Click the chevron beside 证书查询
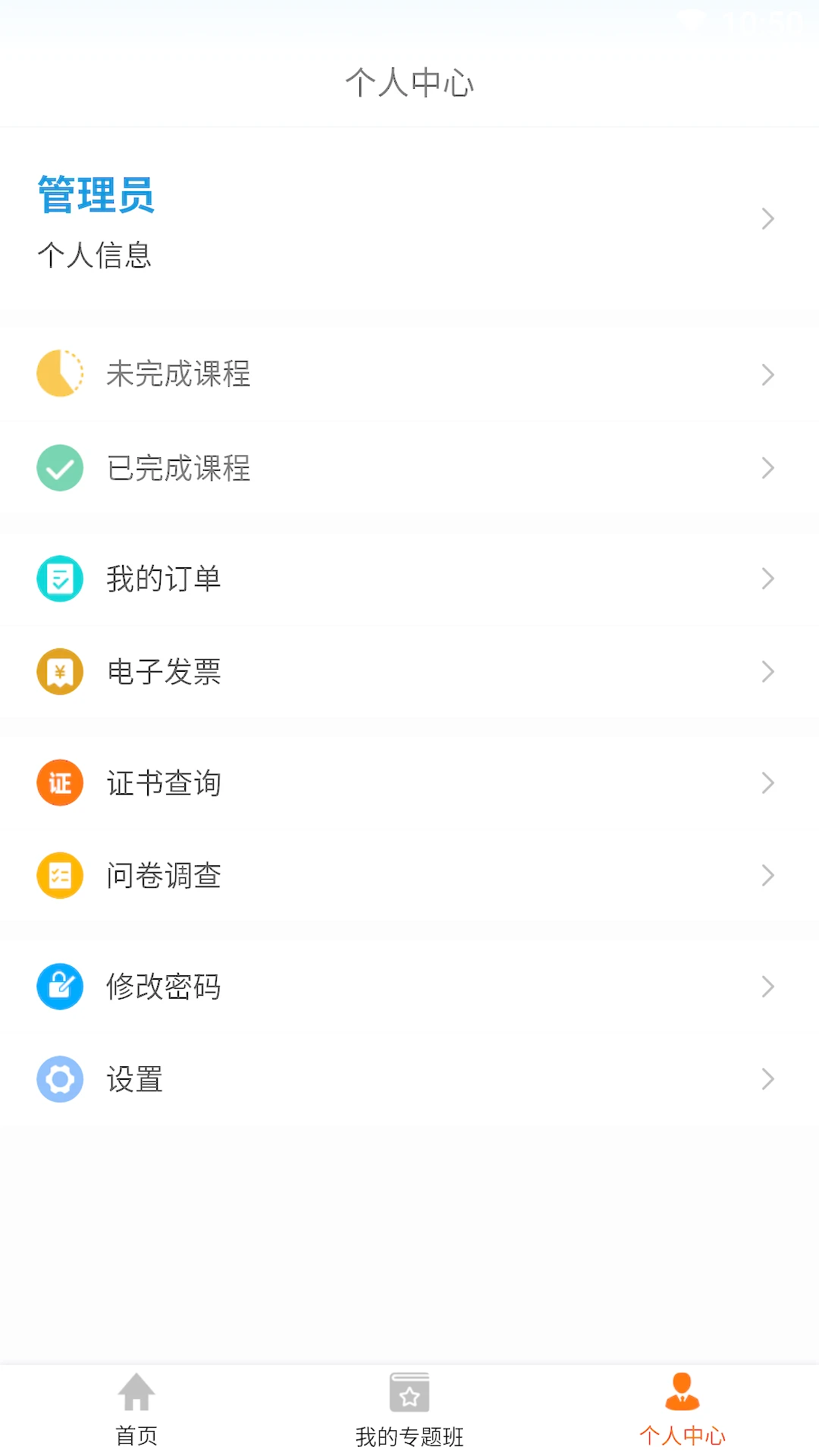 coord(767,782)
